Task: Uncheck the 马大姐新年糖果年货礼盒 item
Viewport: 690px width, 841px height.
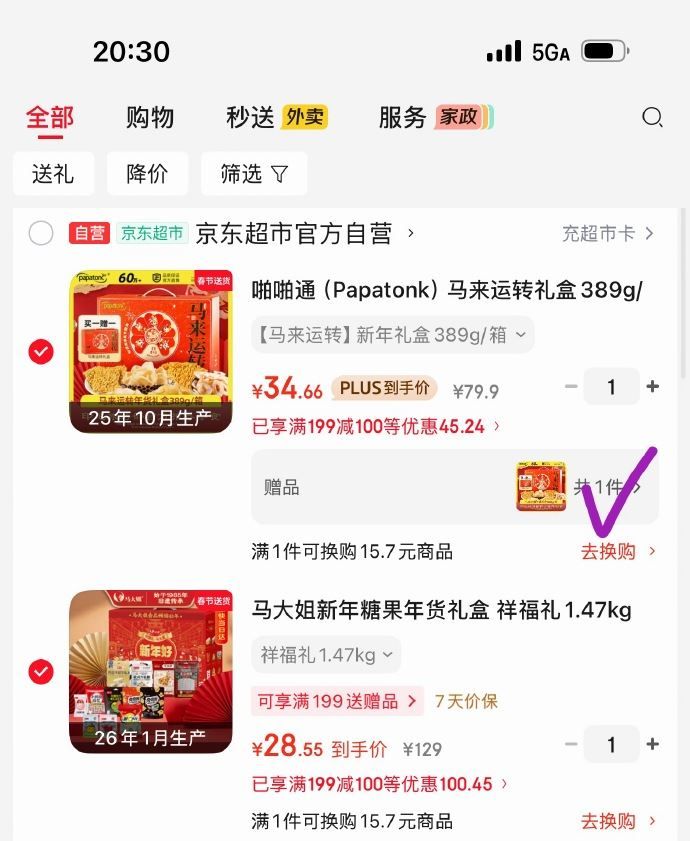Action: (x=41, y=671)
